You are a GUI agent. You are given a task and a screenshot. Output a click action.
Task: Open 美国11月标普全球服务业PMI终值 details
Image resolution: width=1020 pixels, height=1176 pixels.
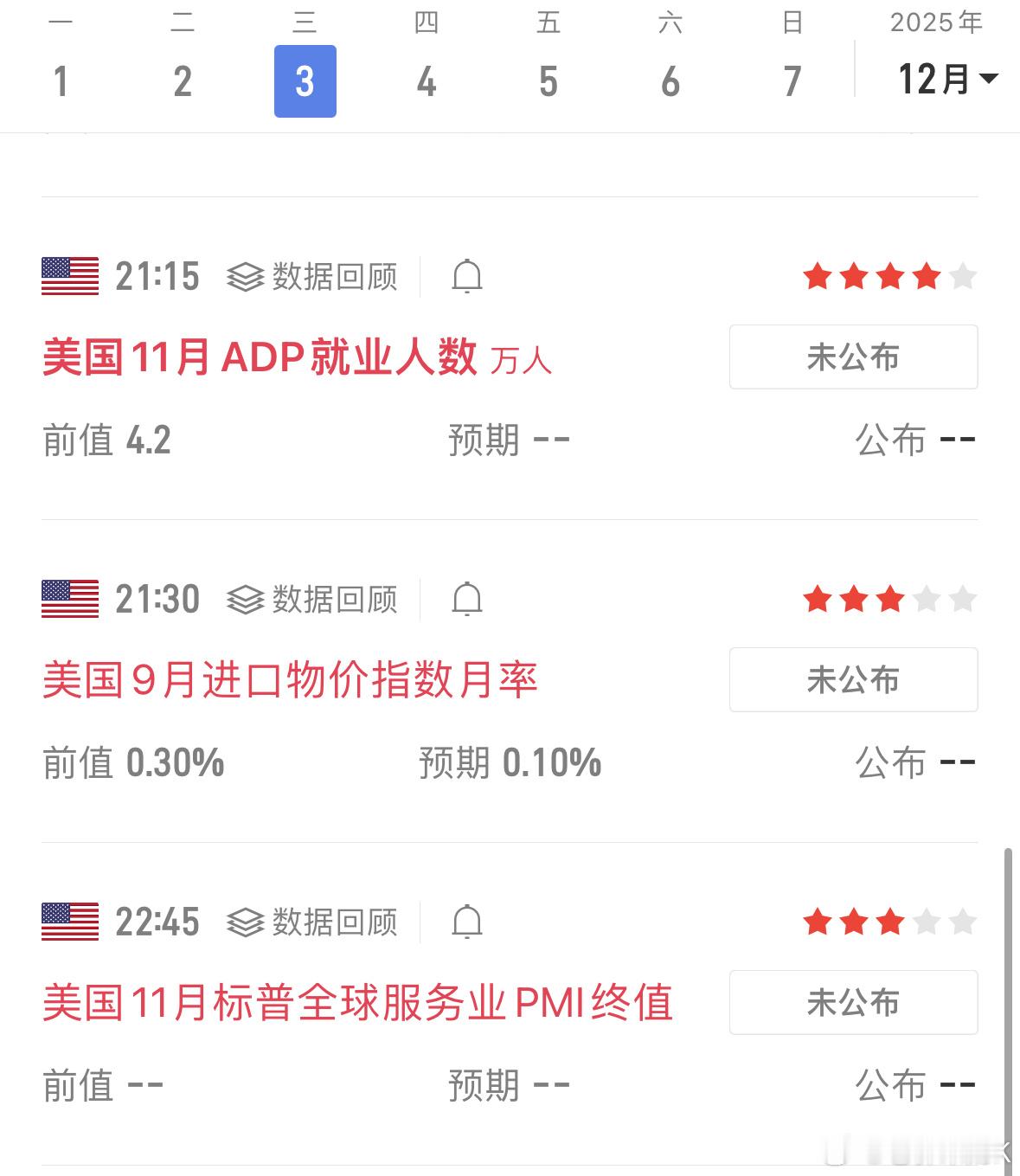pos(357,1002)
